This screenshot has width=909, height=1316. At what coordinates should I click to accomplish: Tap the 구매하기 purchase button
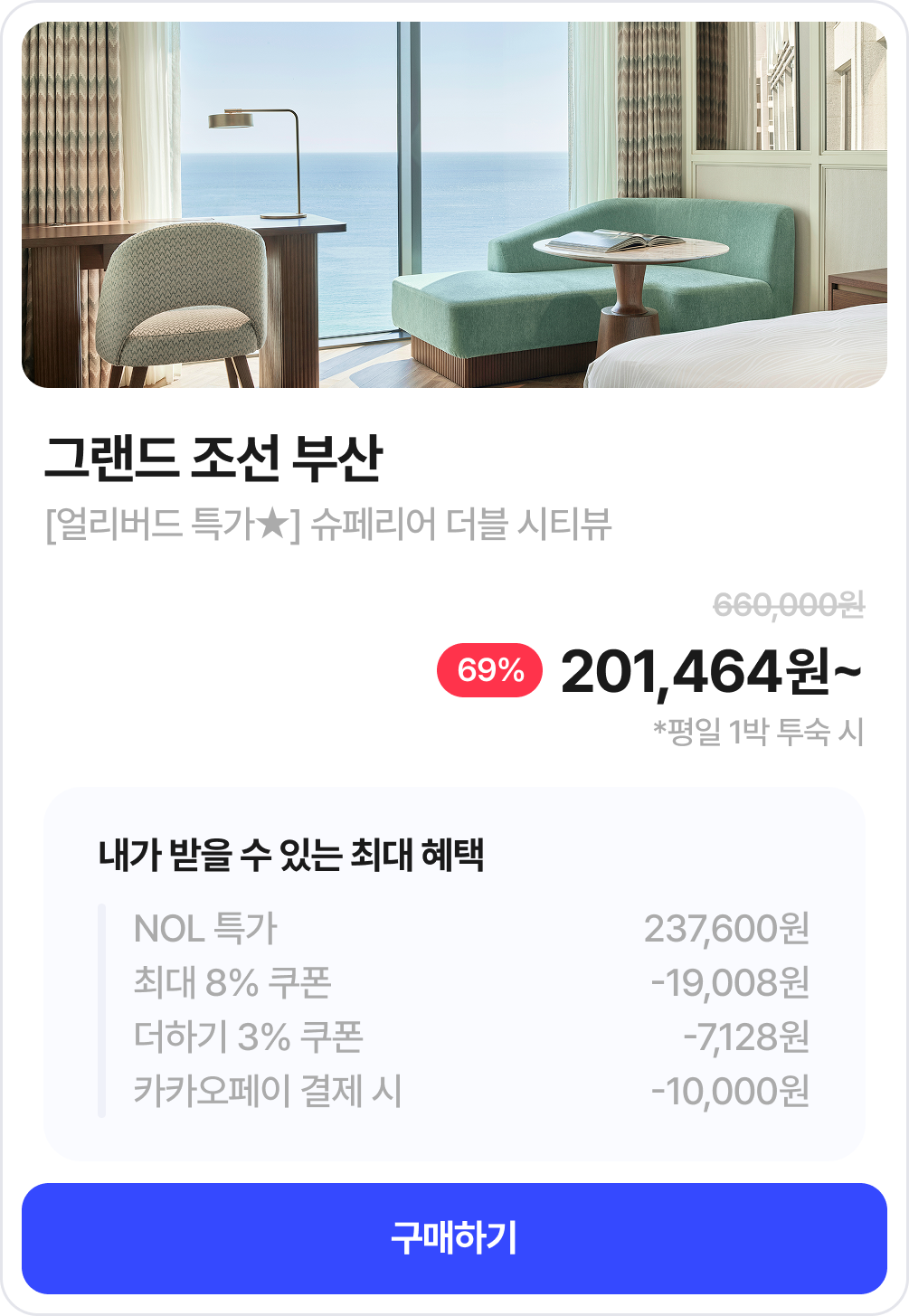pos(454,1237)
